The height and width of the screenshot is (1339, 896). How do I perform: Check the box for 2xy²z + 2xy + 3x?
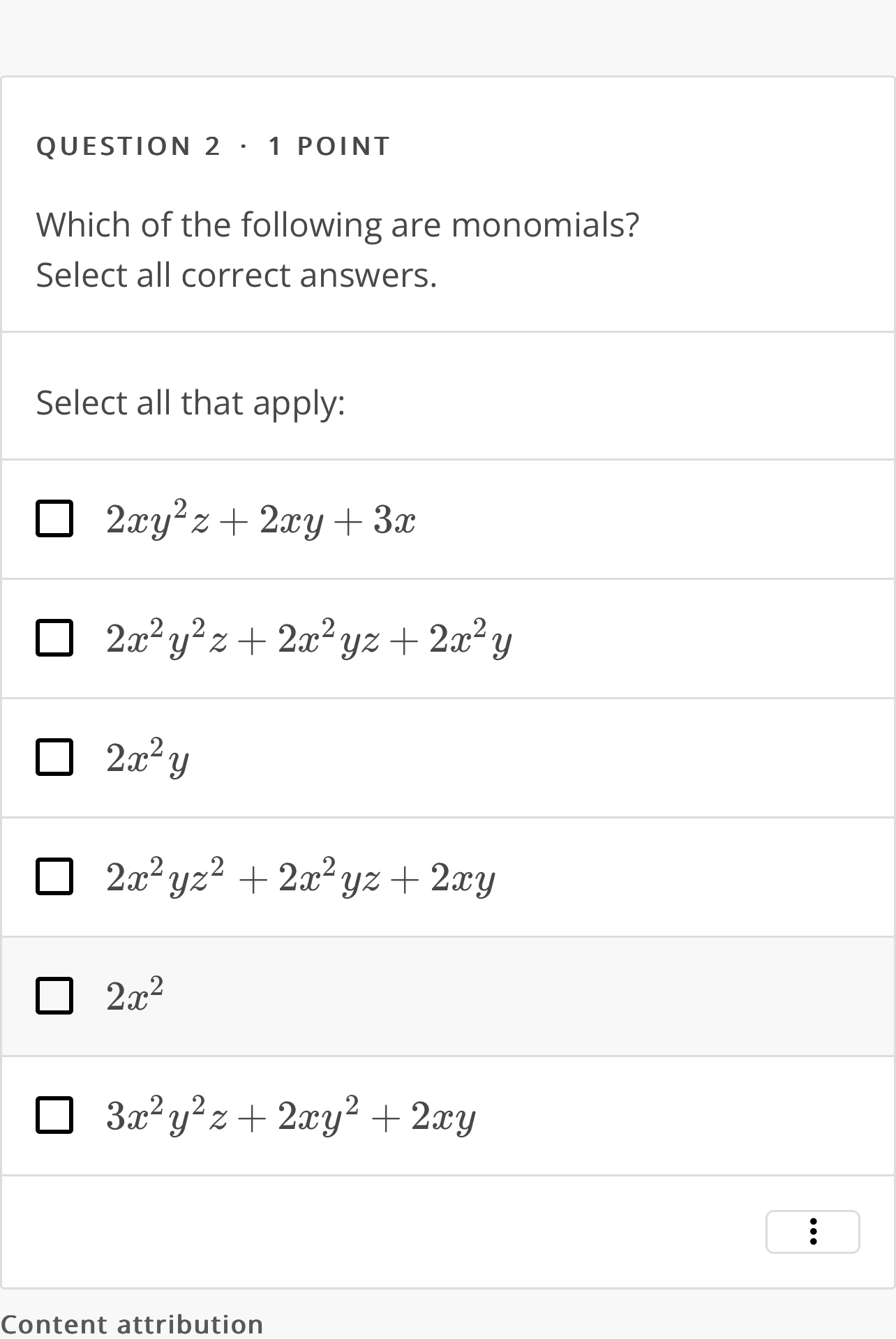(x=54, y=518)
